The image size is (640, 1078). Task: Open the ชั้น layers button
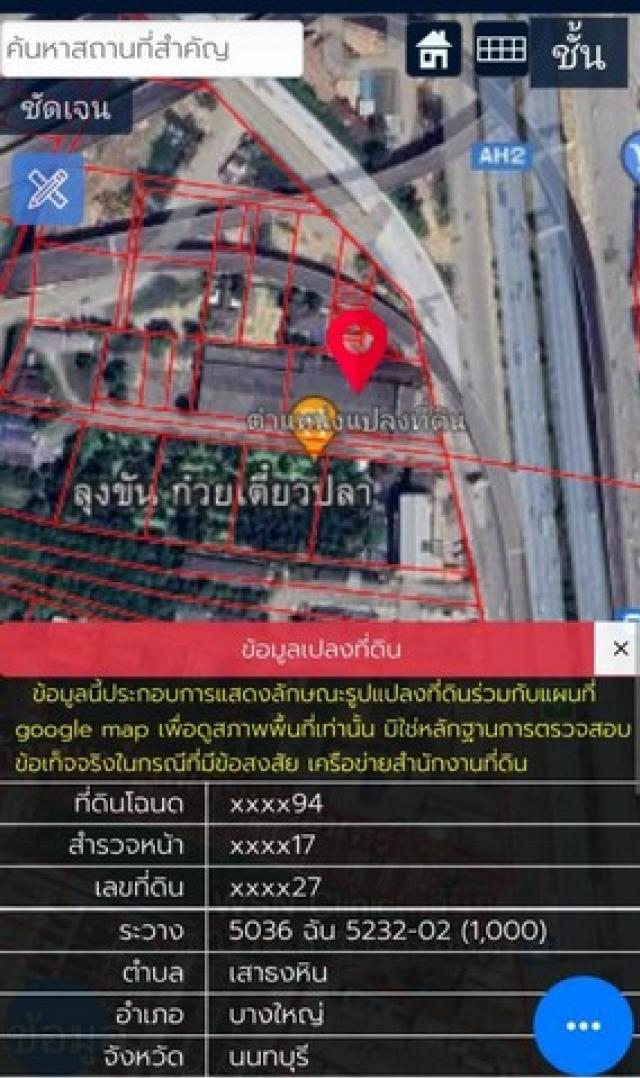pyautogui.click(x=580, y=52)
